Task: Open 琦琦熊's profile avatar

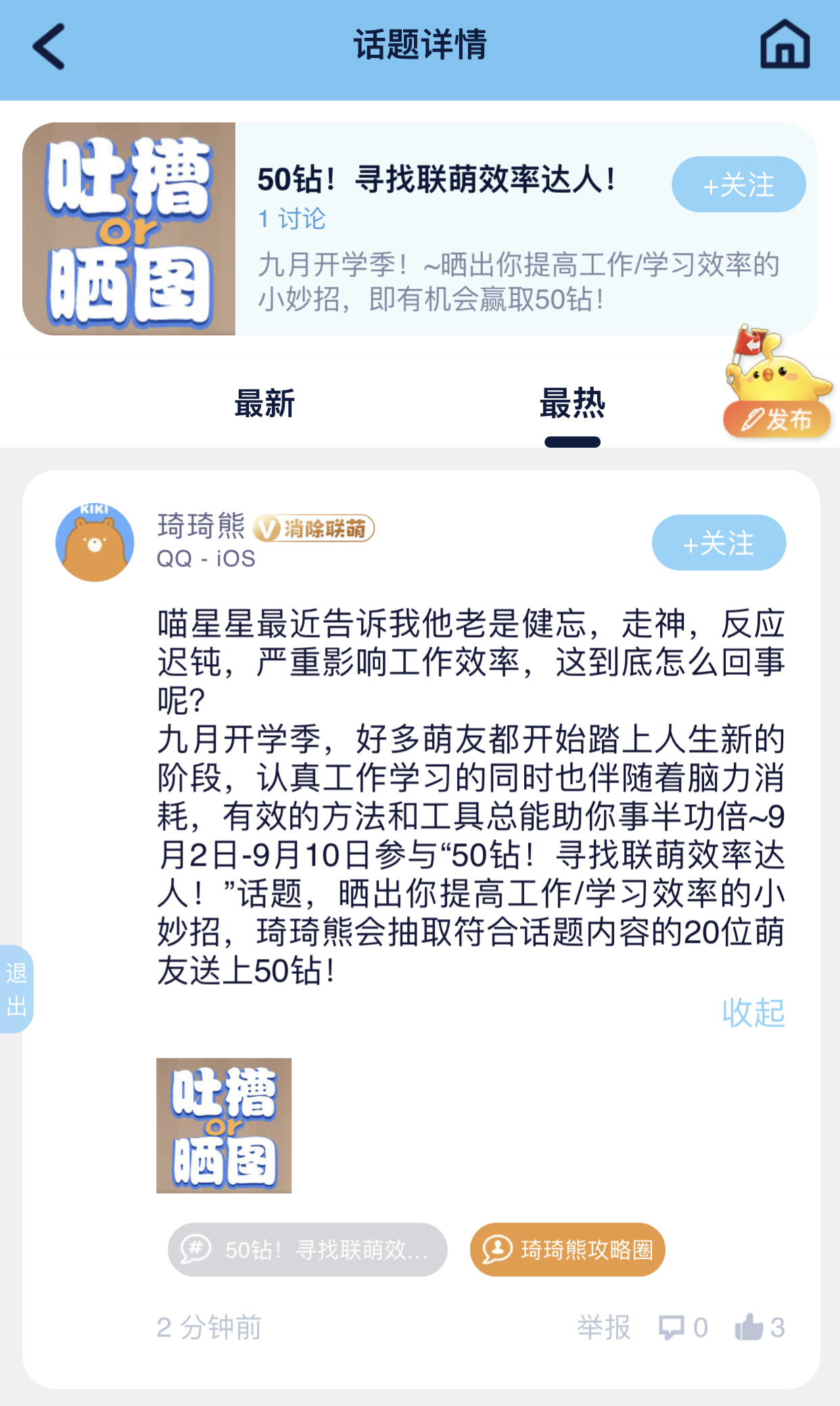Action: (x=95, y=542)
